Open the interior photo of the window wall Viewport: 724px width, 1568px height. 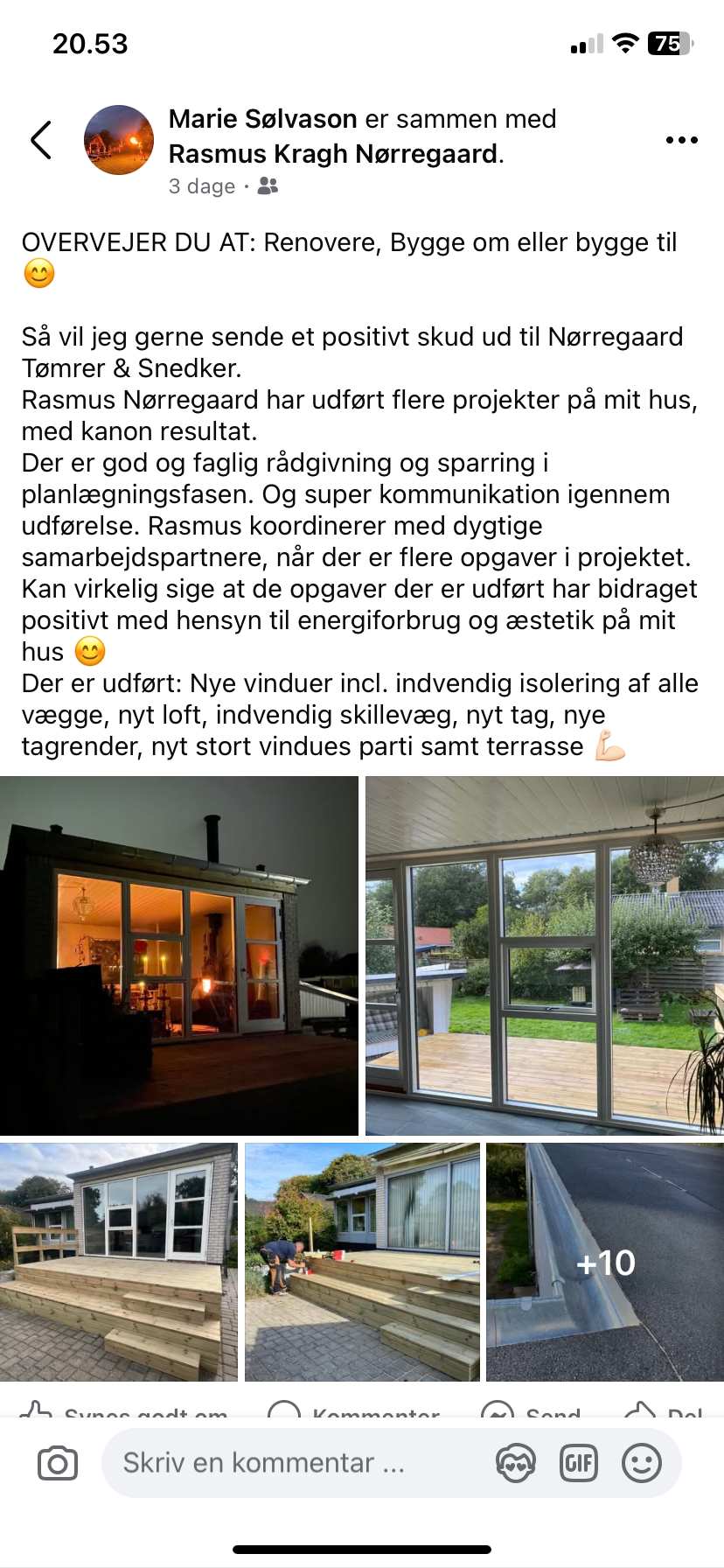click(x=545, y=955)
